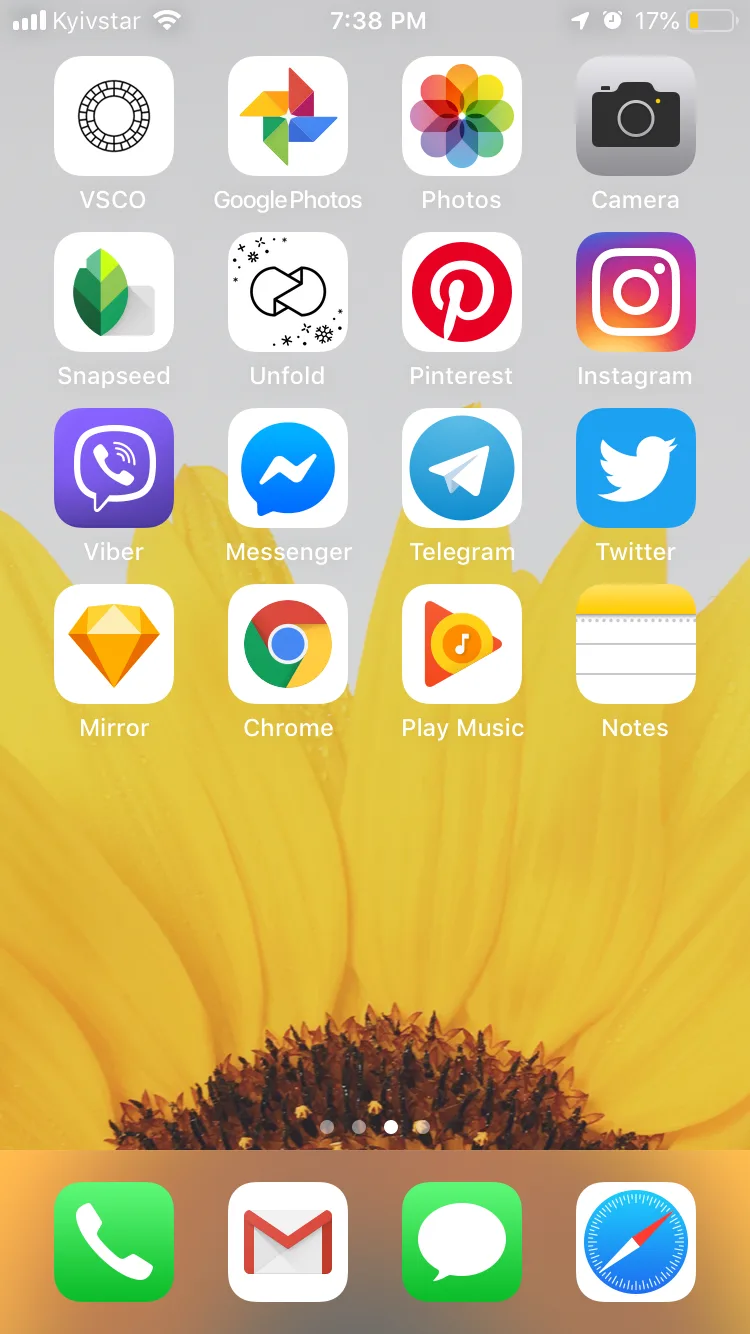Launch the Camera app
Image resolution: width=750 pixels, height=1334 pixels.
636,116
